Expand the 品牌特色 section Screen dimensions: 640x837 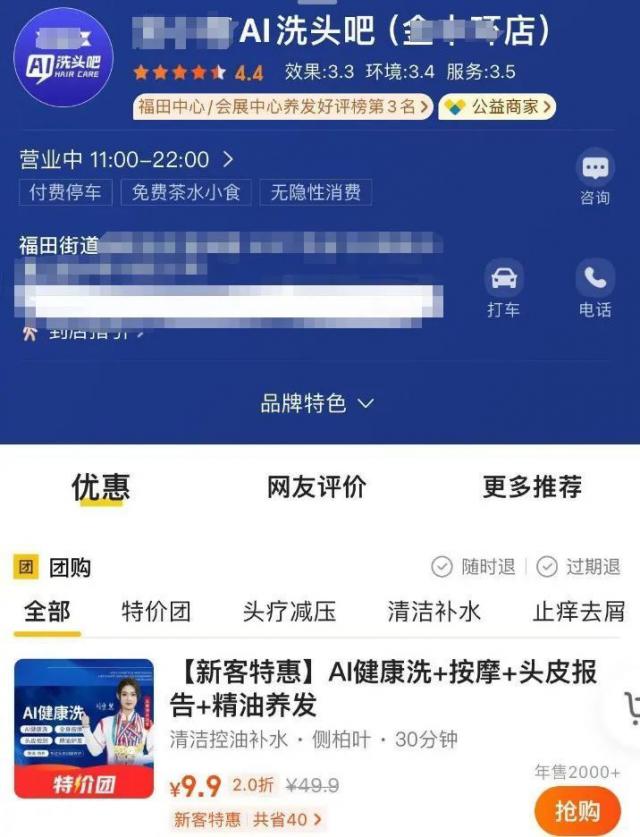(x=317, y=404)
